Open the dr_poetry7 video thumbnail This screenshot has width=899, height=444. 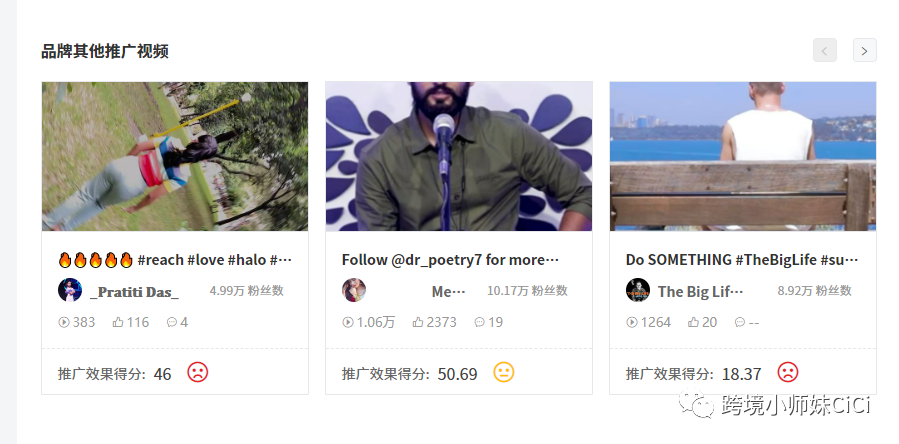click(458, 157)
